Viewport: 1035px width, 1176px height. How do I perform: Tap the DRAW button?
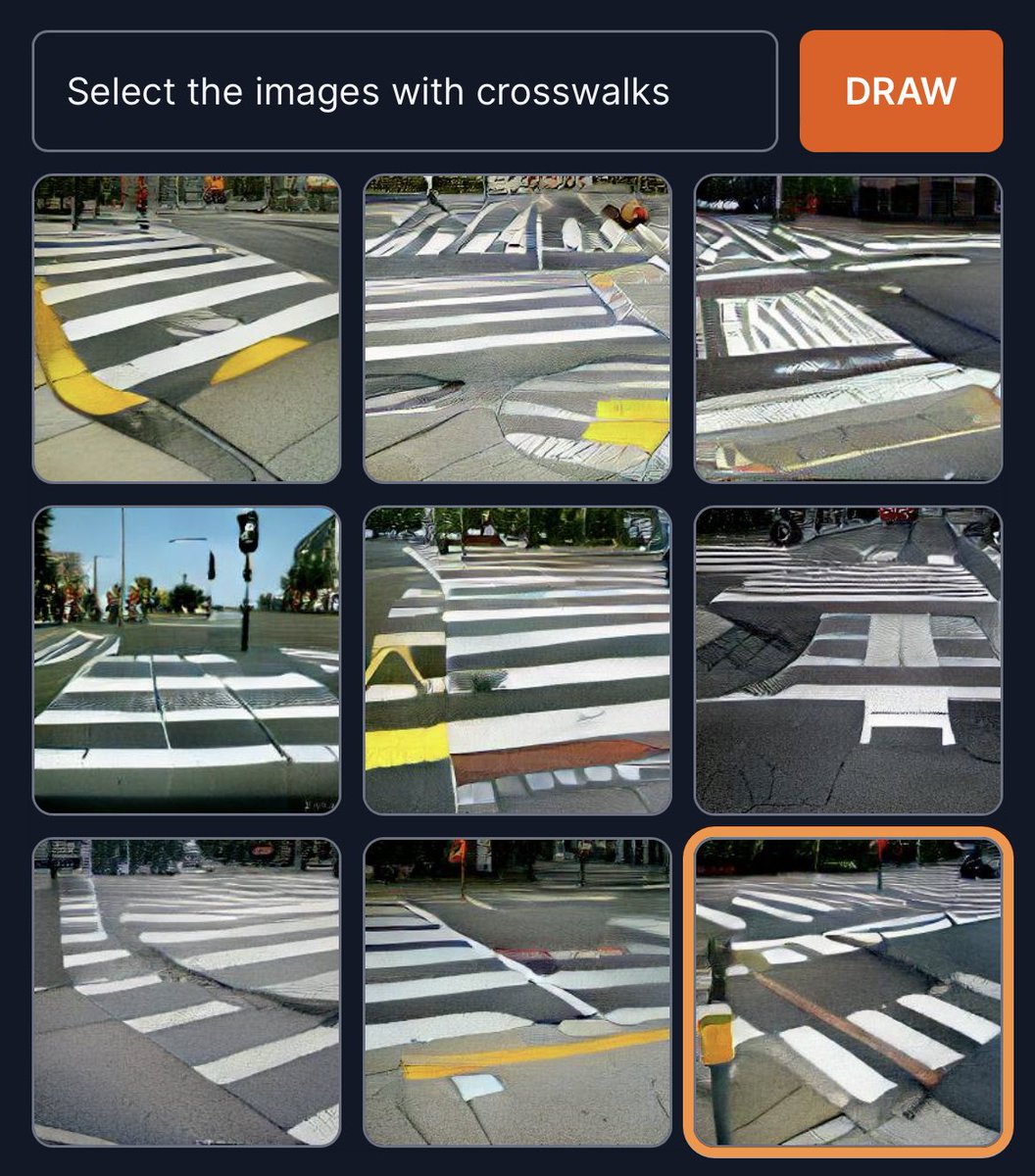pos(901,91)
